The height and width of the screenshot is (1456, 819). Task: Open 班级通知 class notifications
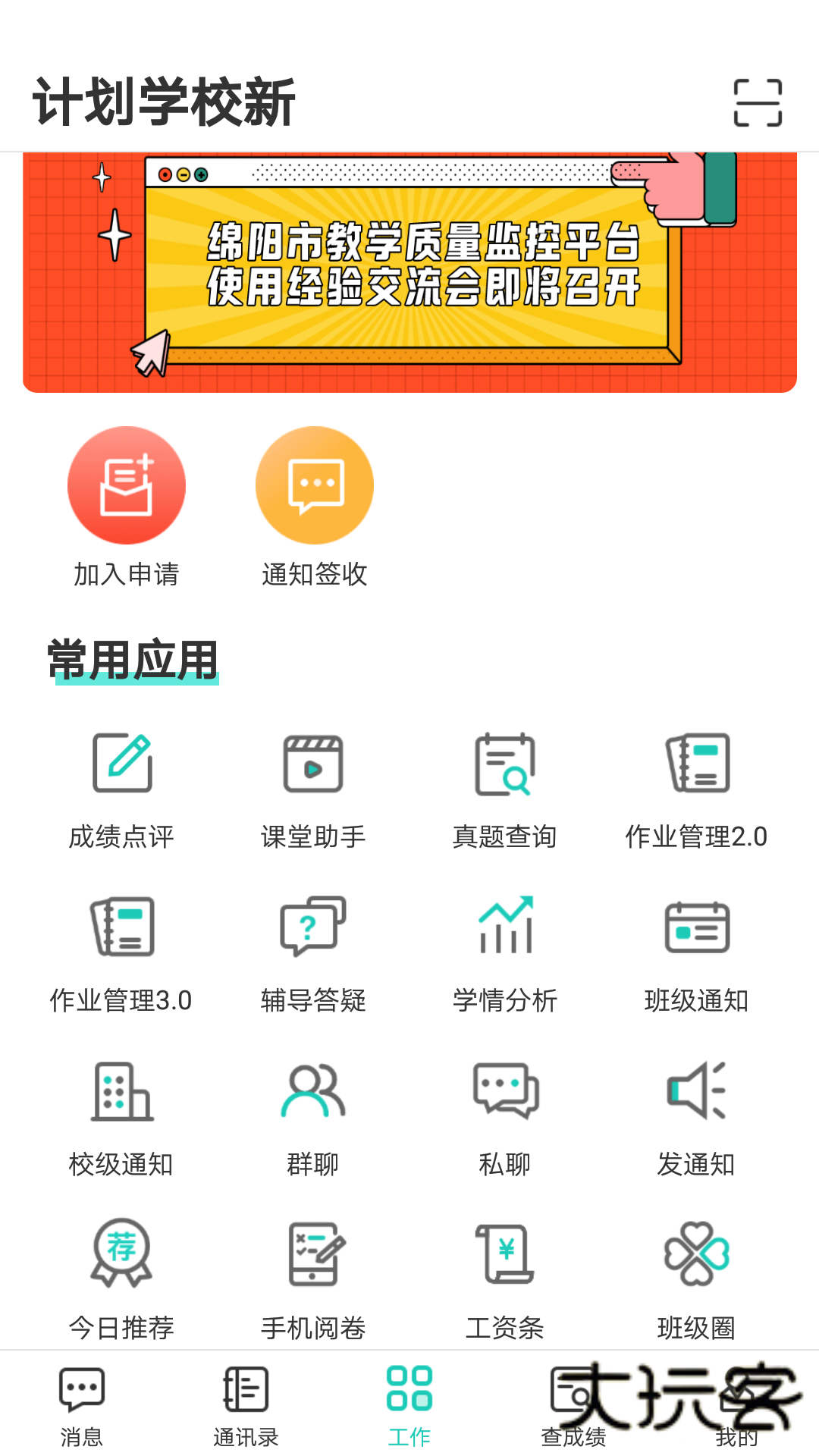[x=698, y=952]
